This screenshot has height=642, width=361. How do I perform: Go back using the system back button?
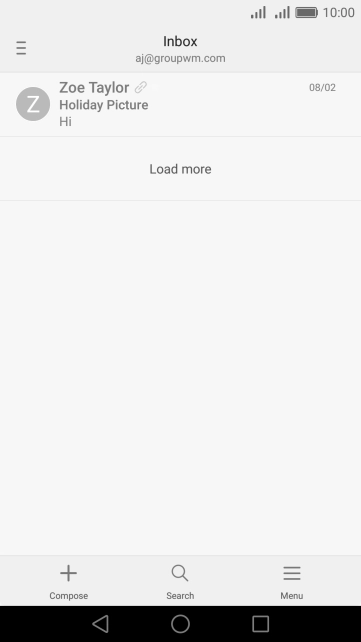[100, 624]
